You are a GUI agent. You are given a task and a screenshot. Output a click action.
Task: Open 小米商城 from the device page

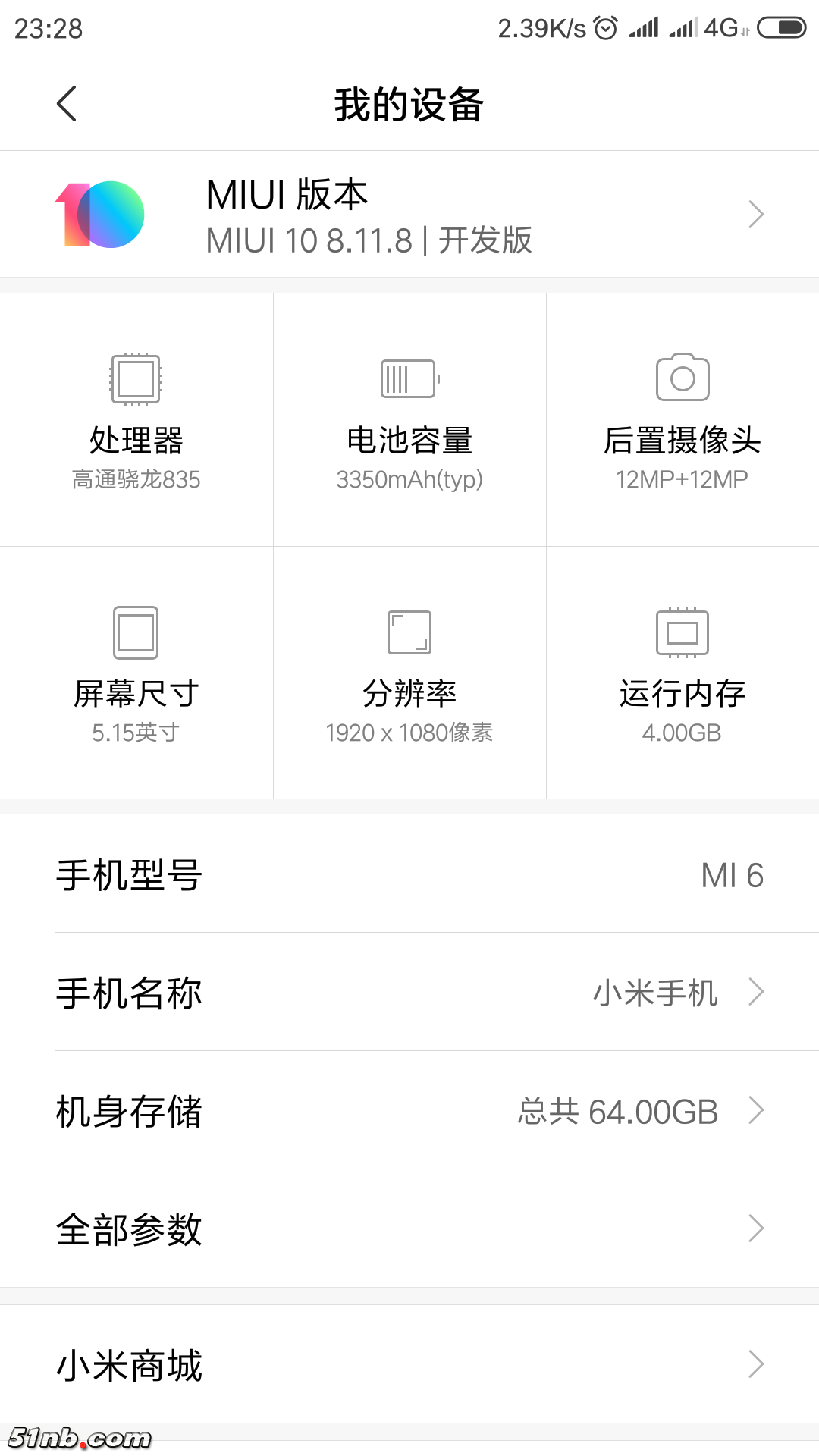click(409, 1364)
